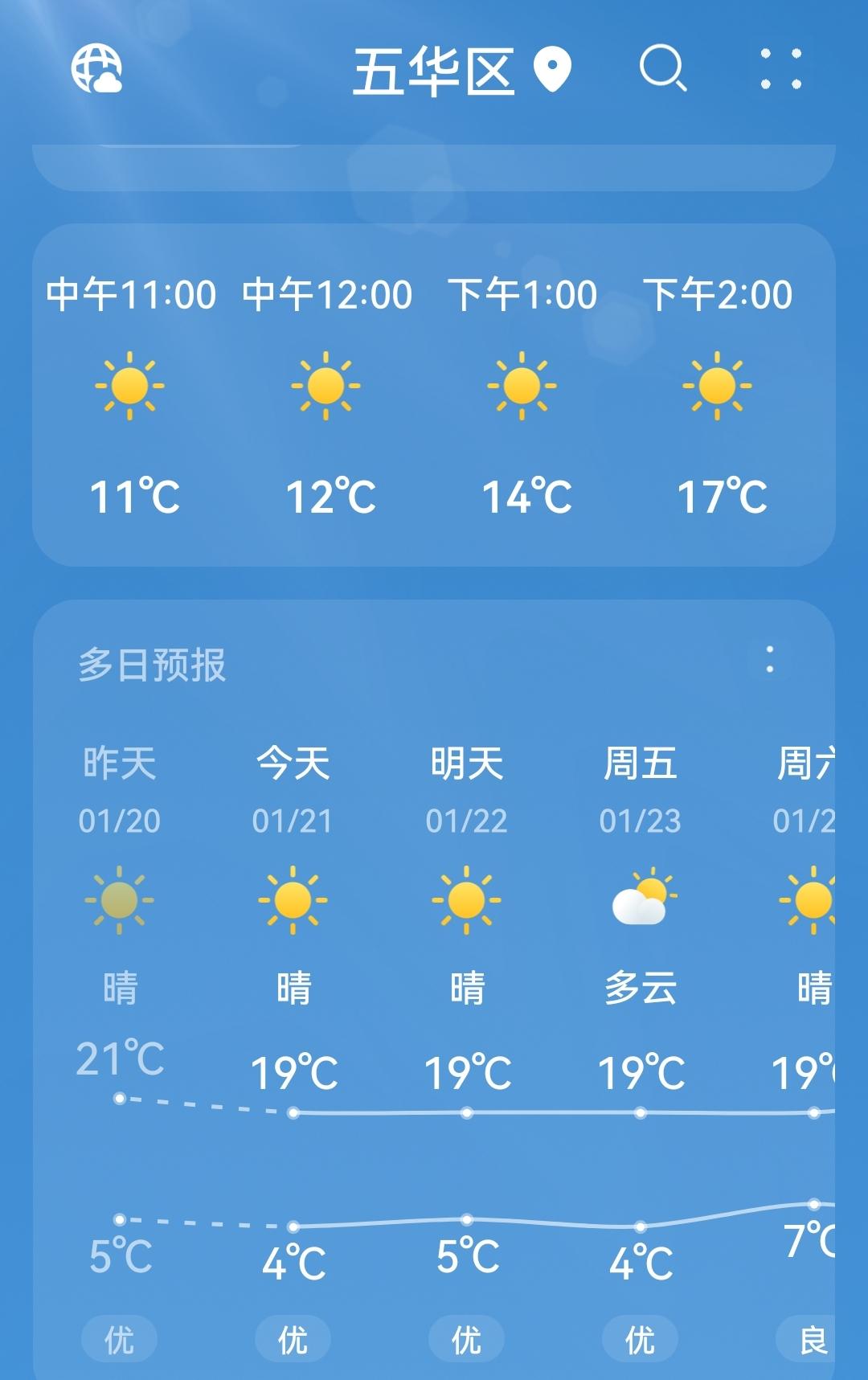Toggle the 优 air quality badge under 今天
868x1380 pixels.
[x=293, y=1340]
